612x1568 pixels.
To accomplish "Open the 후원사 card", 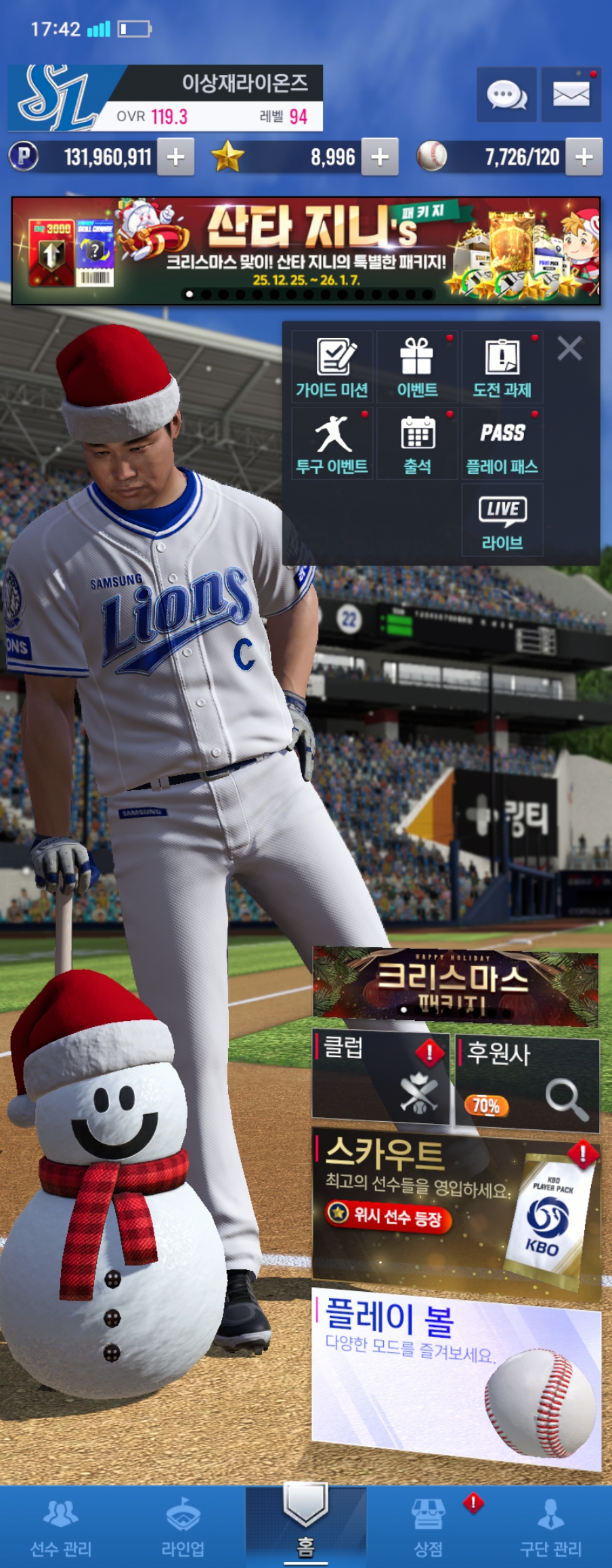I will coord(527,1083).
